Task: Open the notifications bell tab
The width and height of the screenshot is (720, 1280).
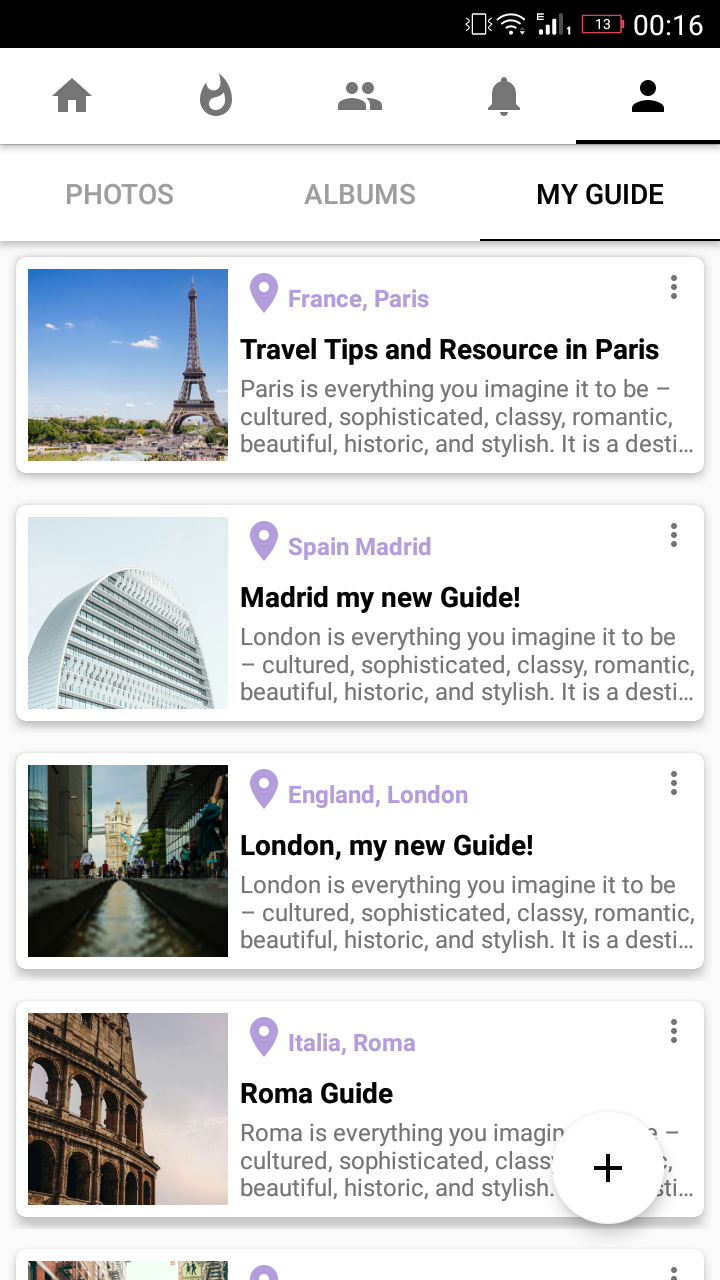Action: click(504, 96)
